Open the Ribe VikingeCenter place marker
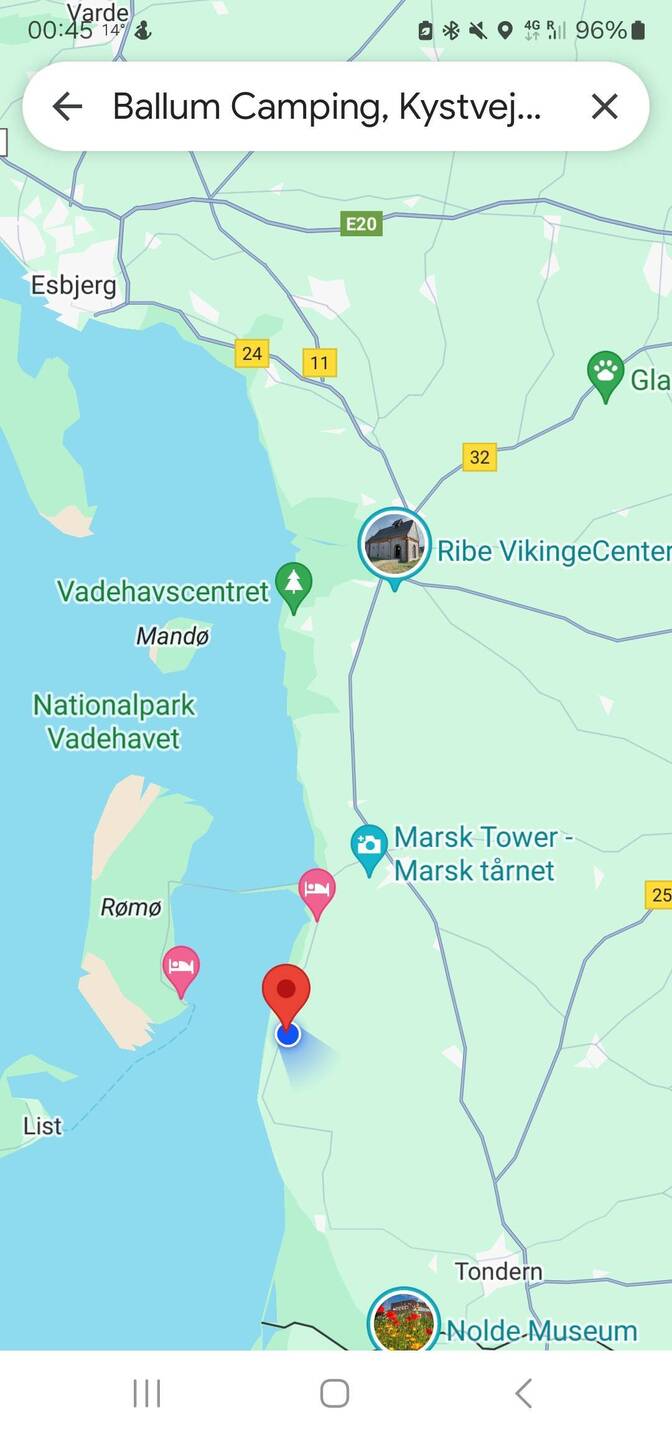672x1440 pixels. click(394, 545)
